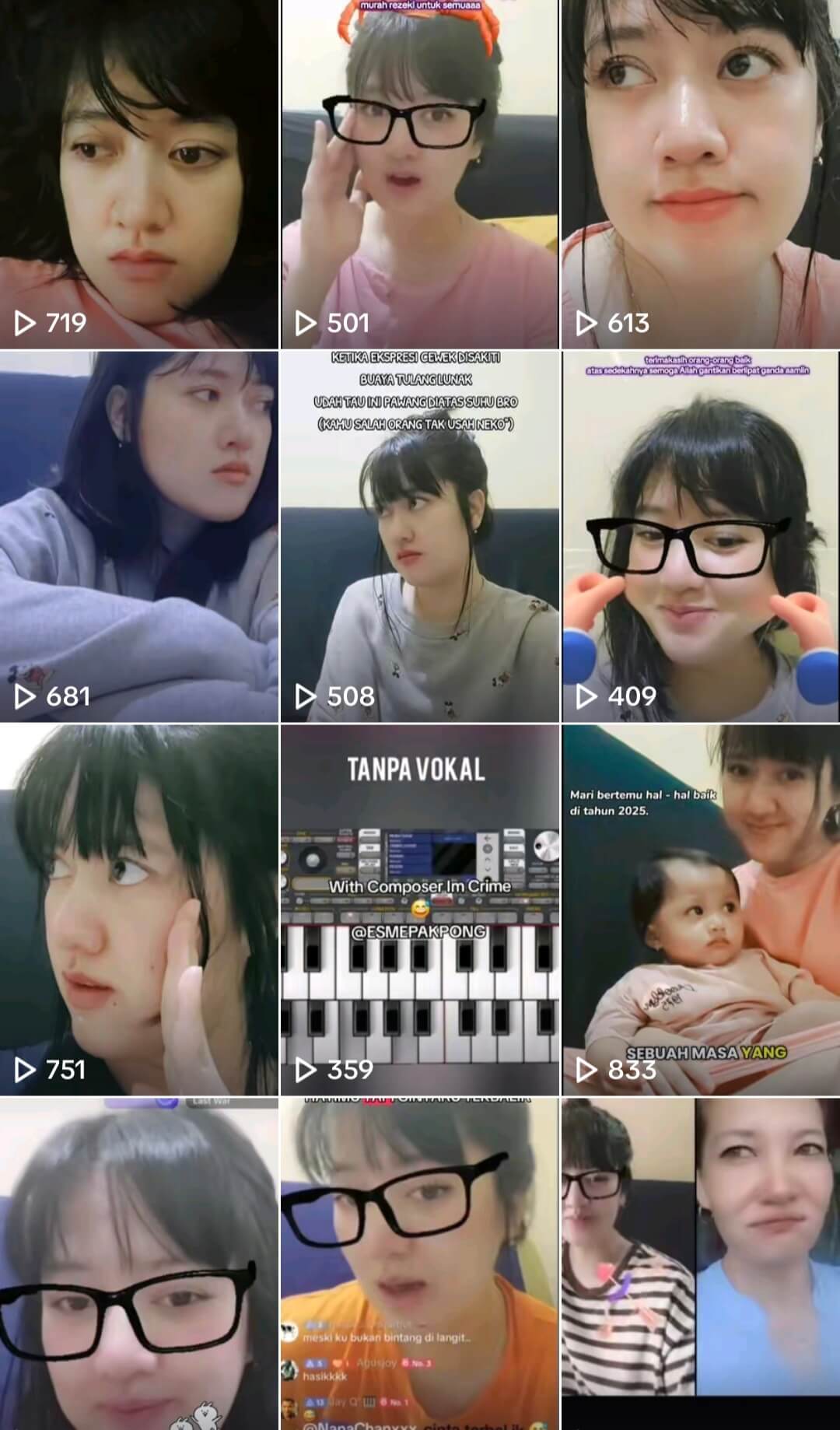
Task: Play the video with 501 views
Action: click(419, 174)
